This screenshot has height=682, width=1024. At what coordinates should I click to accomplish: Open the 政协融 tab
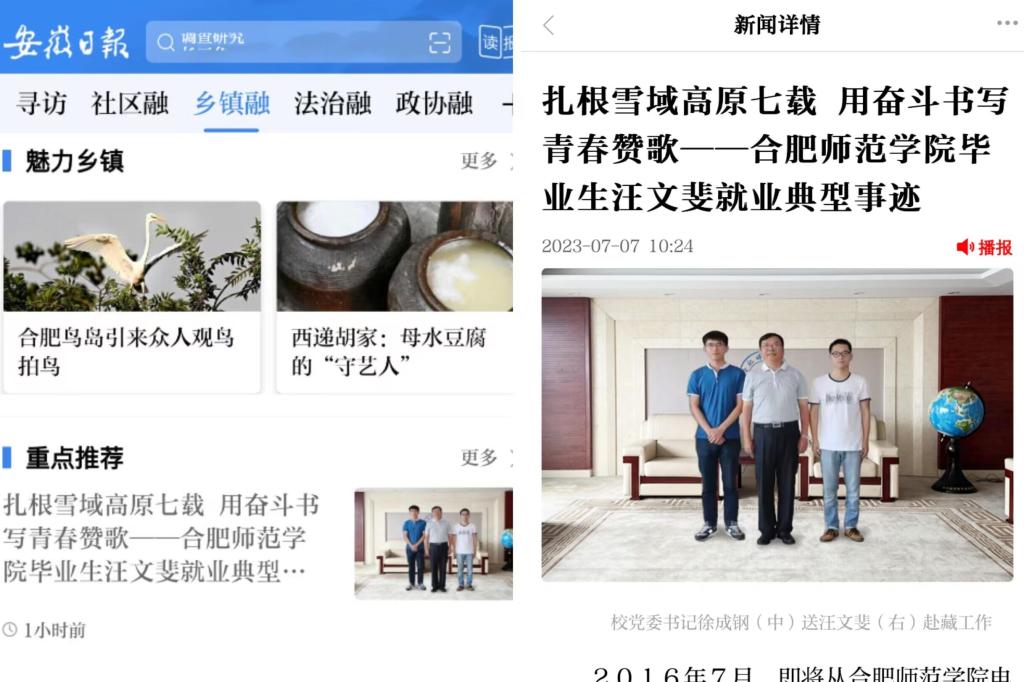pos(433,103)
